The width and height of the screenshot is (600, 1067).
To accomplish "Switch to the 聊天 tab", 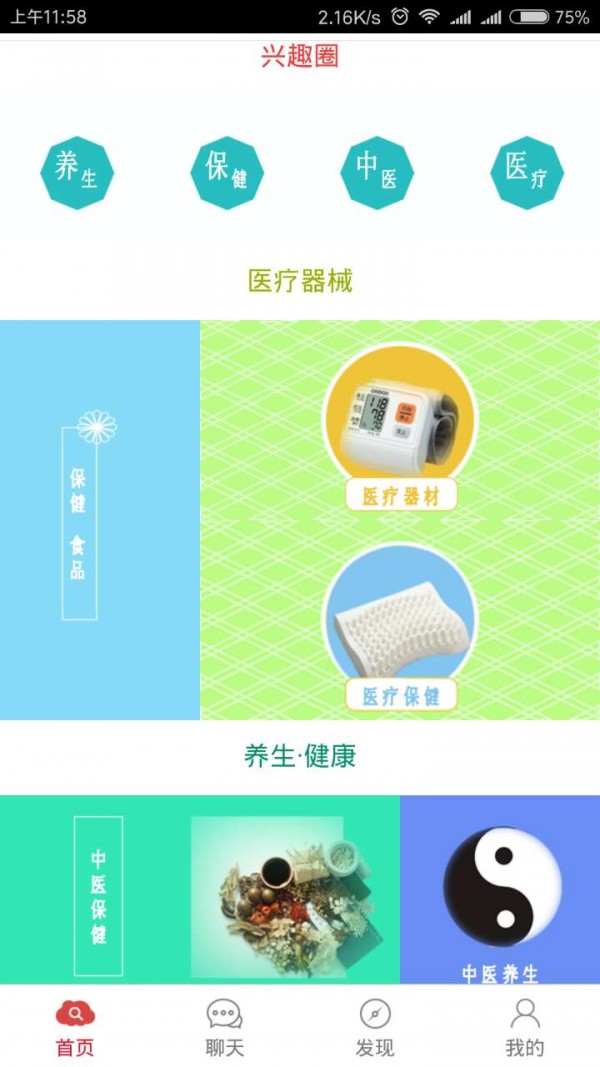I will [x=225, y=1028].
